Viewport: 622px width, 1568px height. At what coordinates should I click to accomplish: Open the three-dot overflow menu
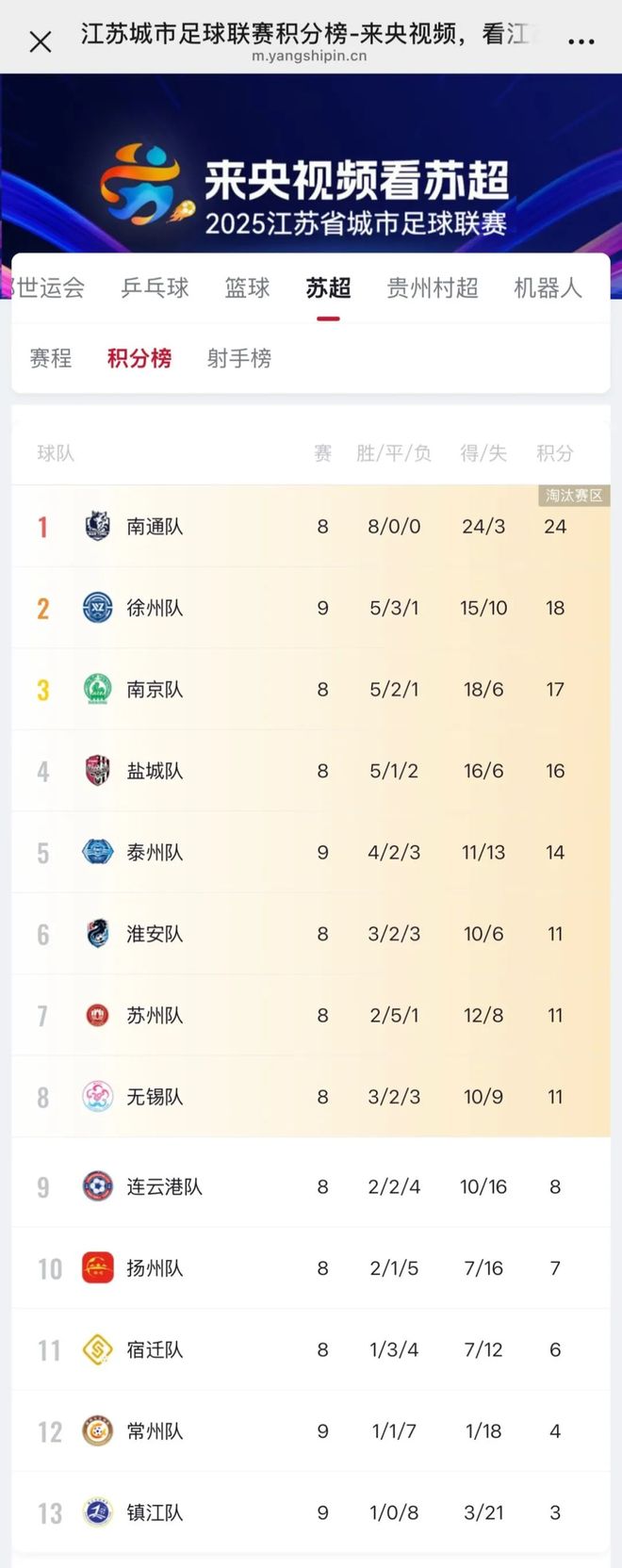pyautogui.click(x=581, y=41)
